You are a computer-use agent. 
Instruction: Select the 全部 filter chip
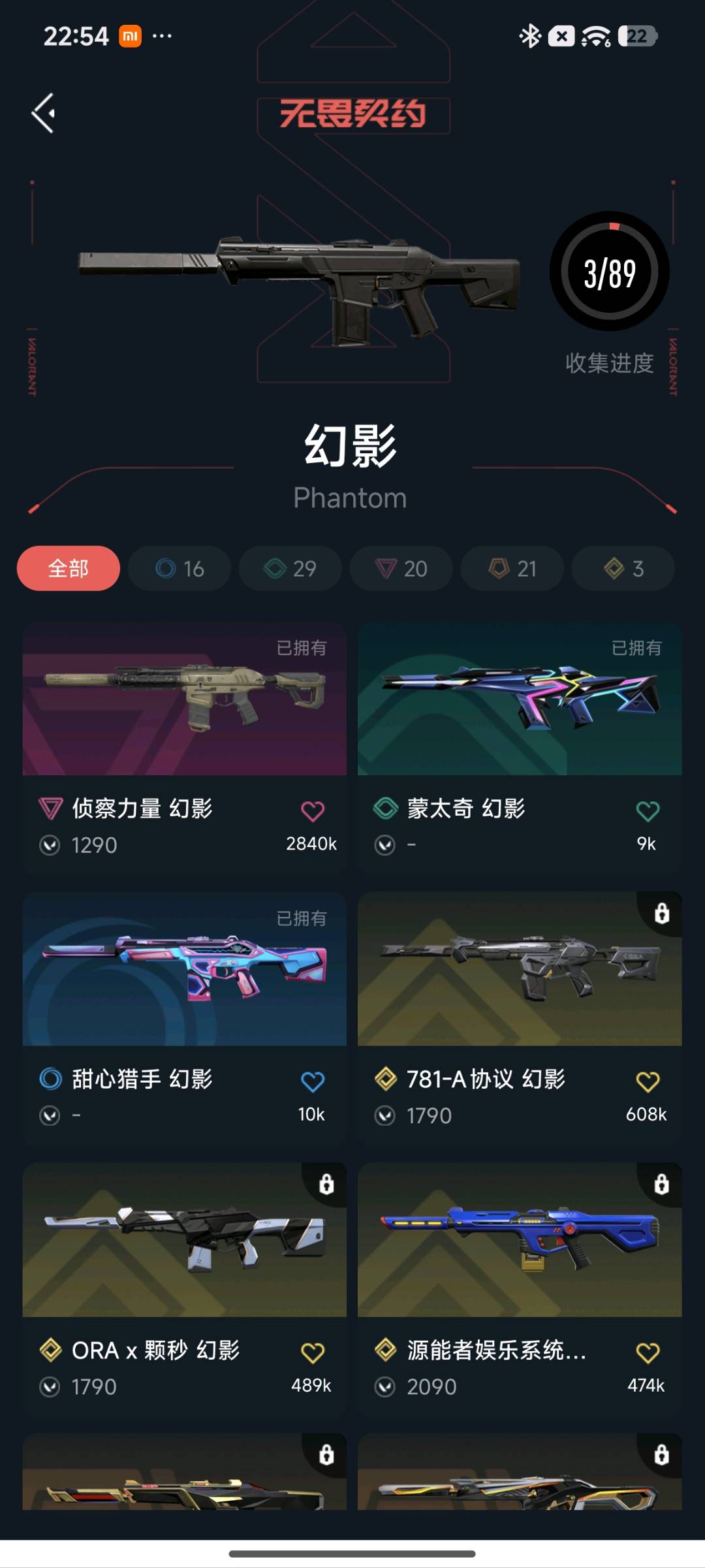(x=69, y=568)
